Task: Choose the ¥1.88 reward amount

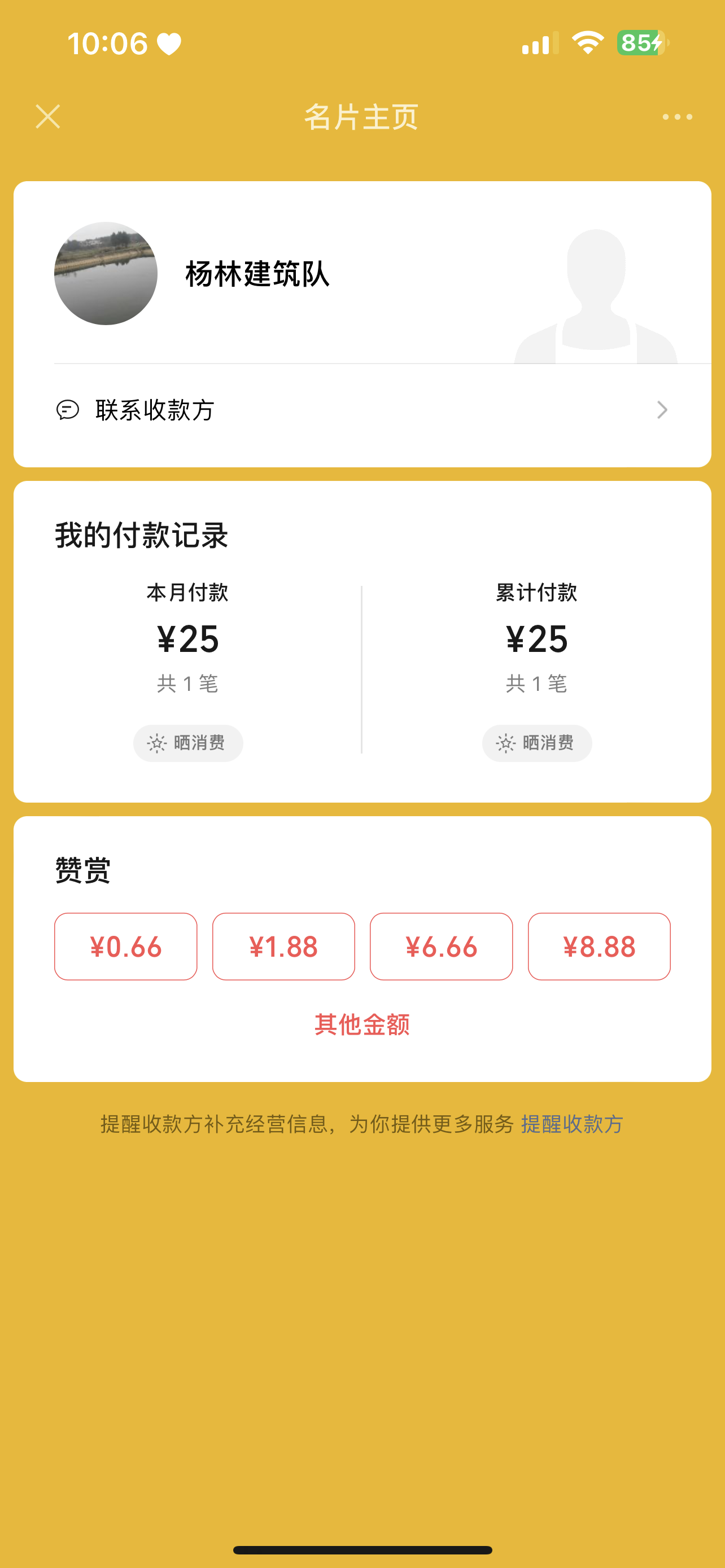Action: point(283,947)
